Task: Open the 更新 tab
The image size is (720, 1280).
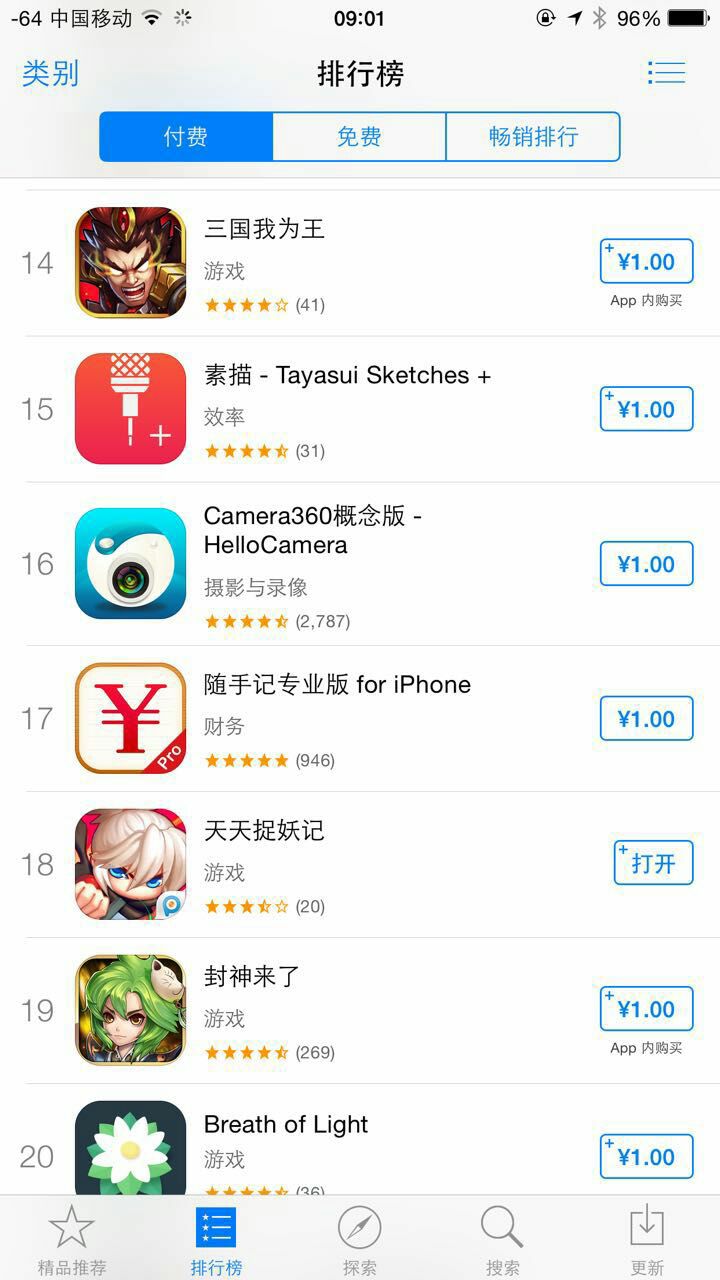Action: pyautogui.click(x=647, y=1240)
